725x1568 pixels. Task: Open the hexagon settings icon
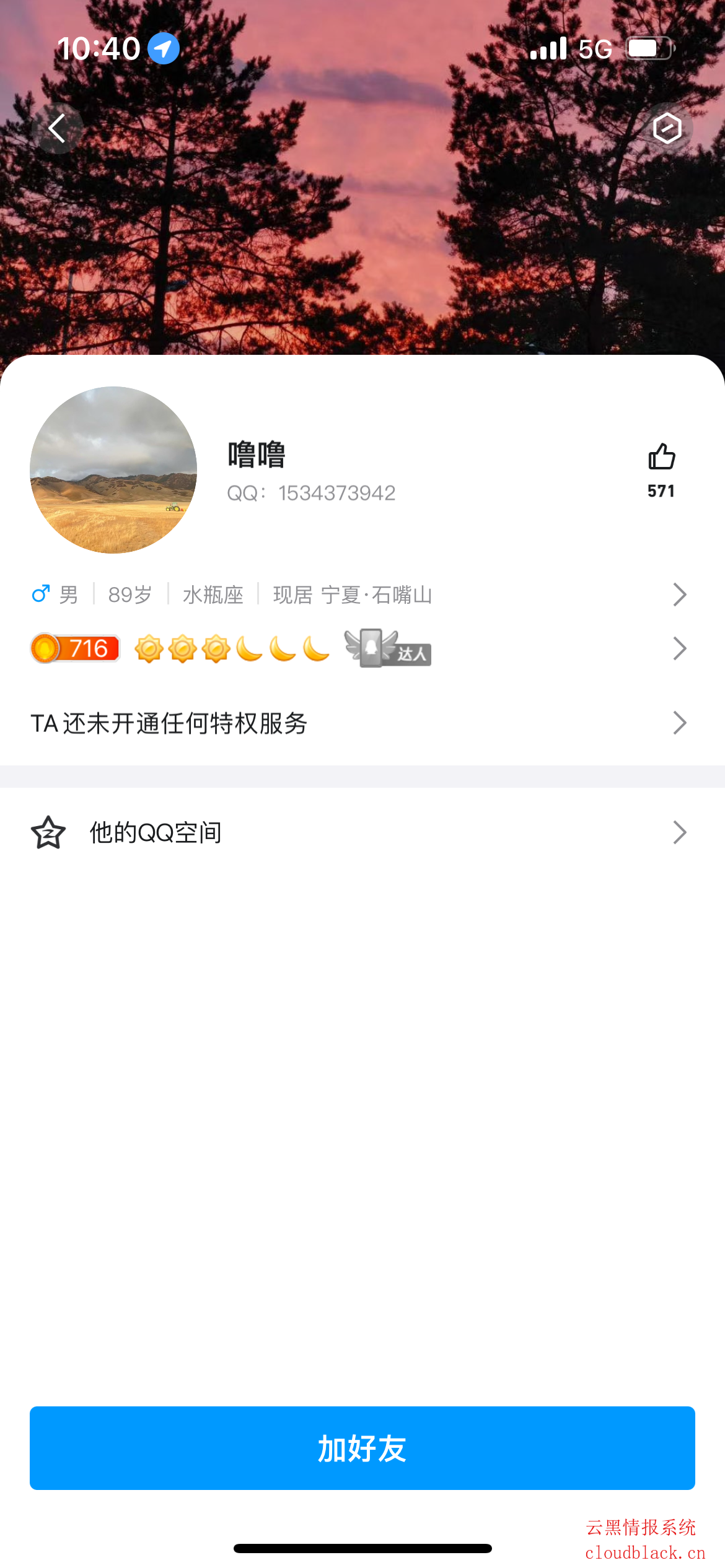[x=667, y=128]
